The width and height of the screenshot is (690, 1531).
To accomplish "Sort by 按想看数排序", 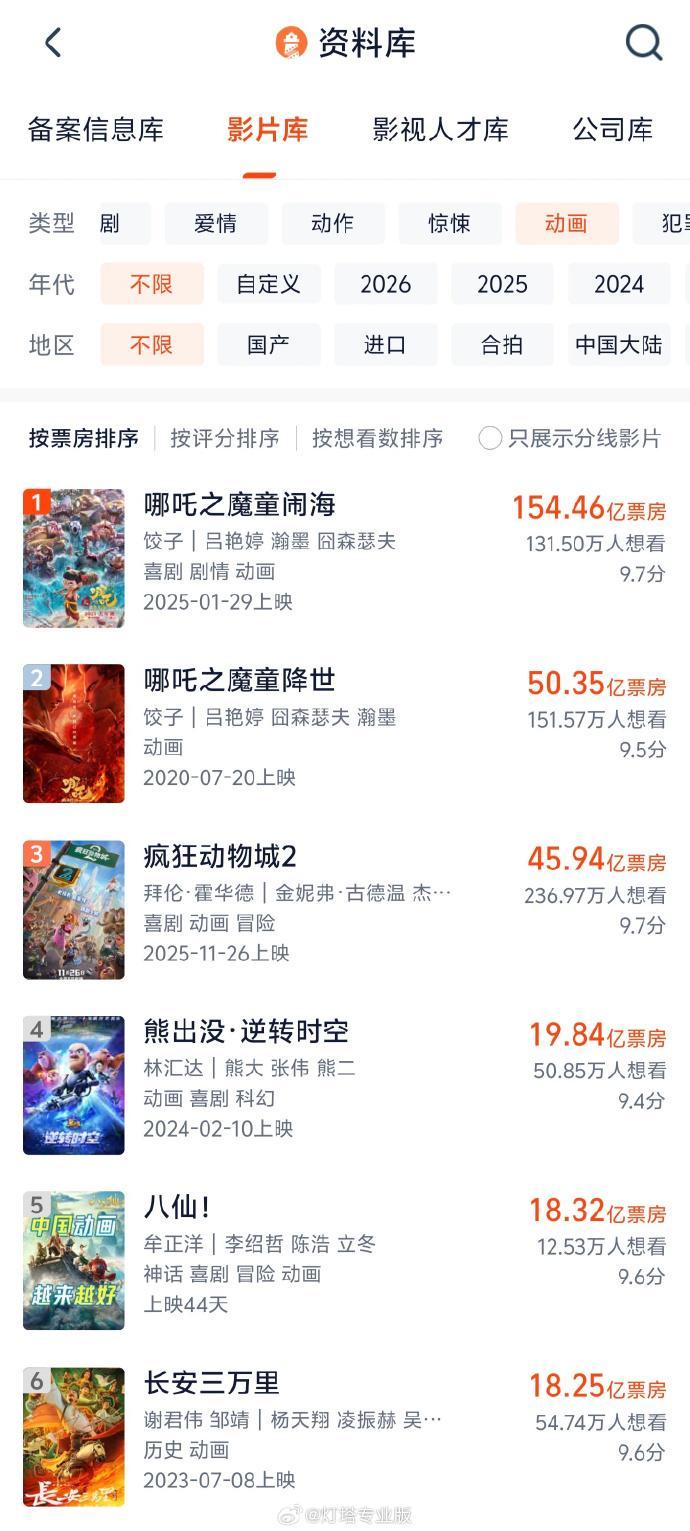I will [377, 438].
